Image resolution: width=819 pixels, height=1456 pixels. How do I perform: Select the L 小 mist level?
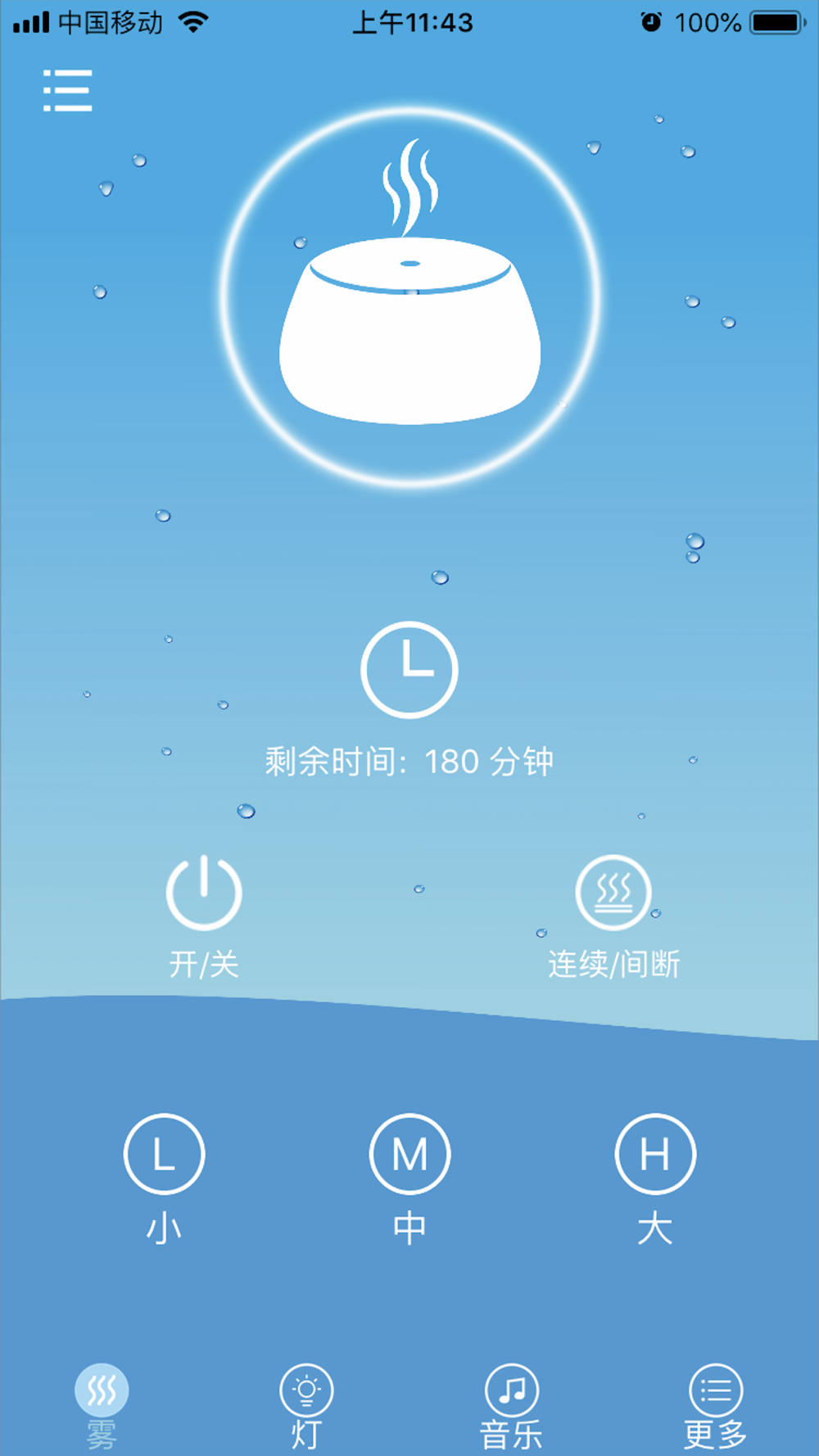(164, 1154)
